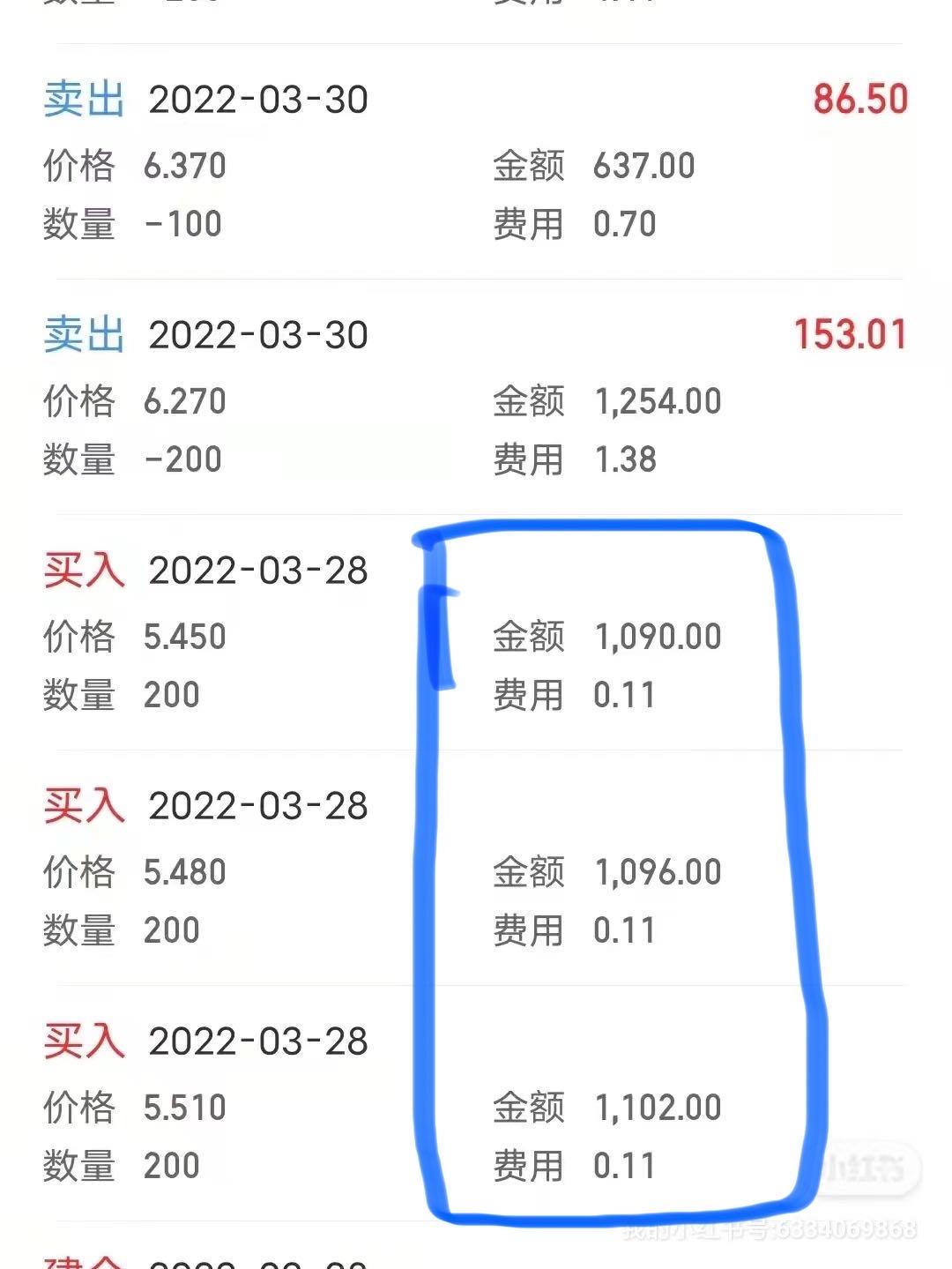Click the 费用 value 0.11 in last record
The image size is (952, 1269).
(625, 1165)
